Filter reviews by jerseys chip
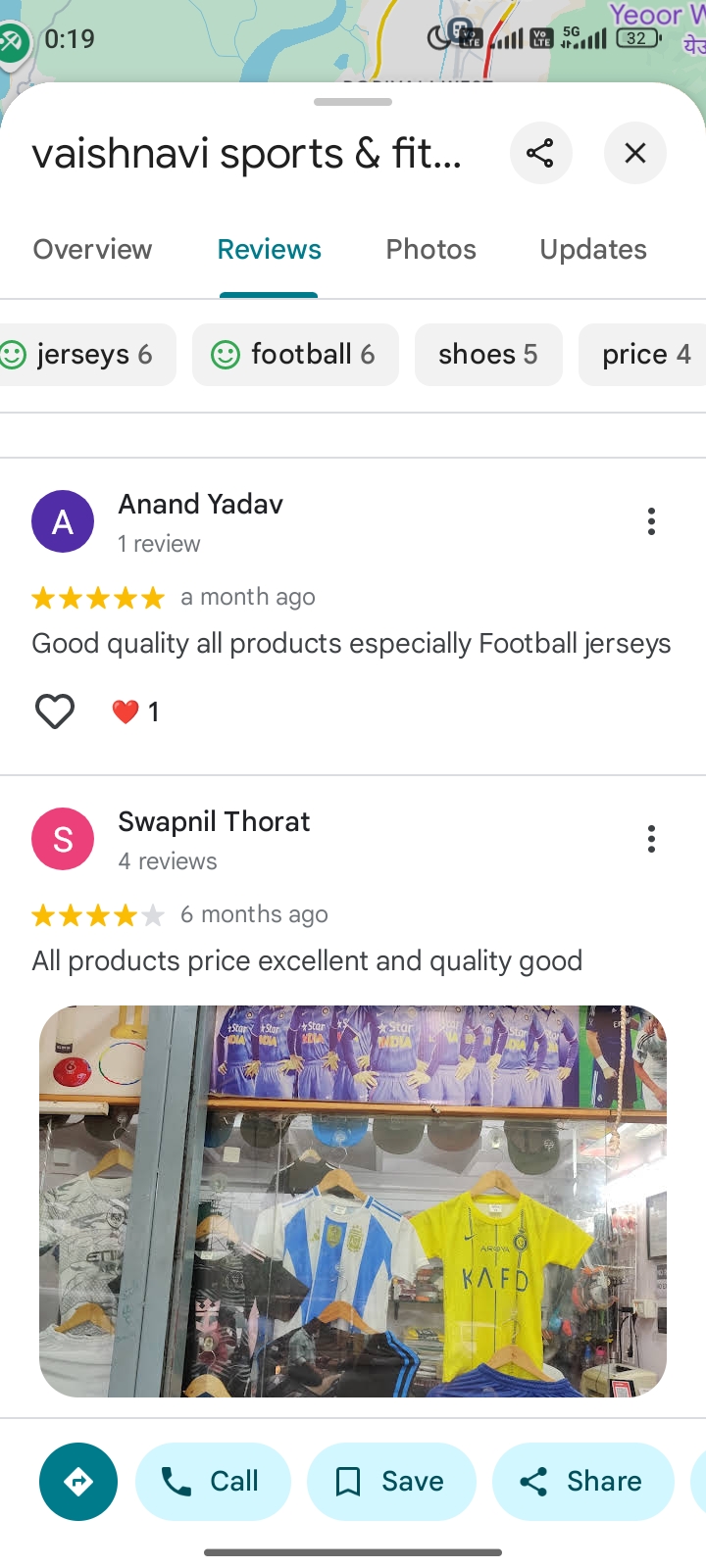706x1568 pixels. coord(88,354)
